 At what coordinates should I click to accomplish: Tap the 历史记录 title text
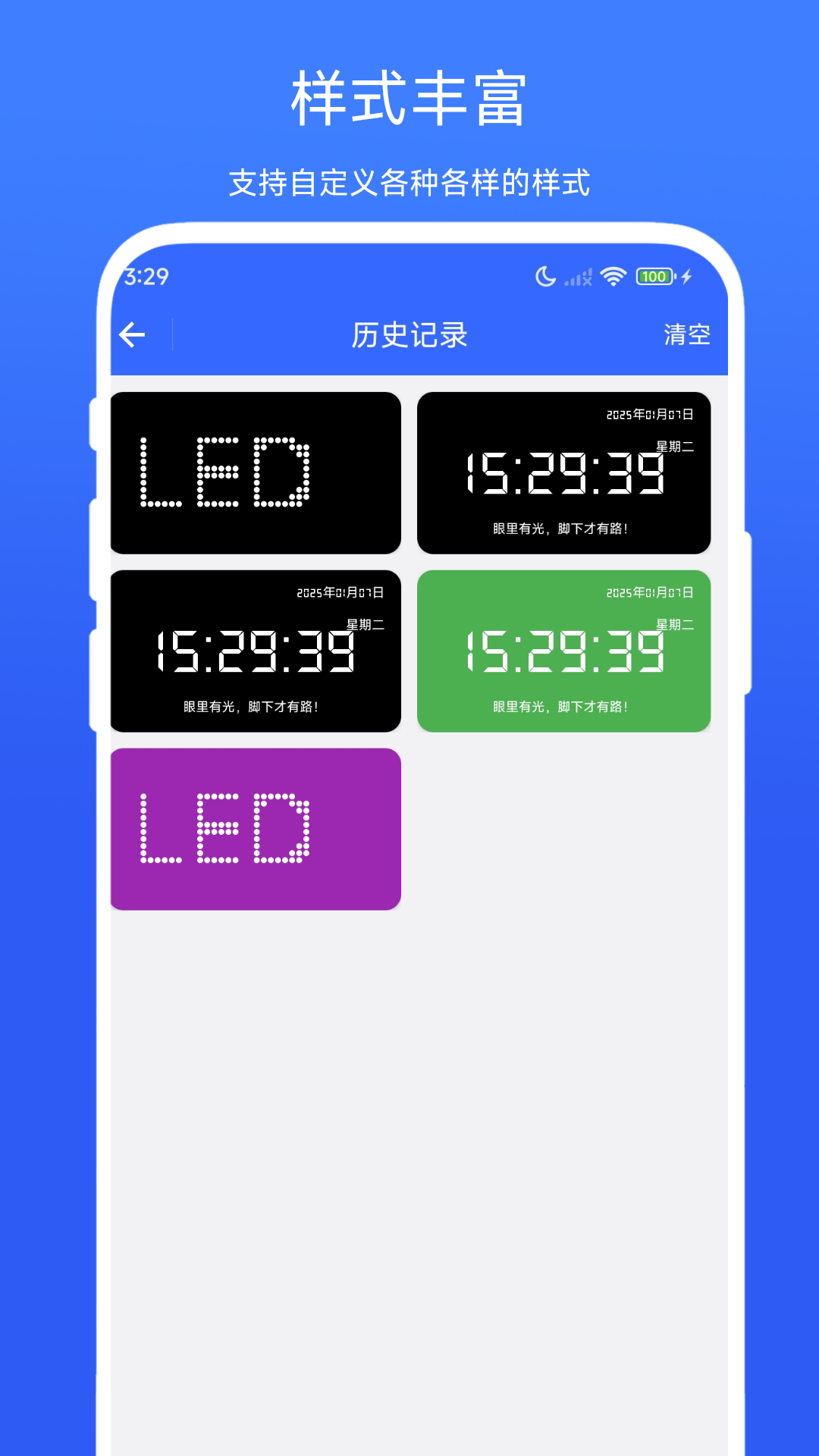click(409, 334)
